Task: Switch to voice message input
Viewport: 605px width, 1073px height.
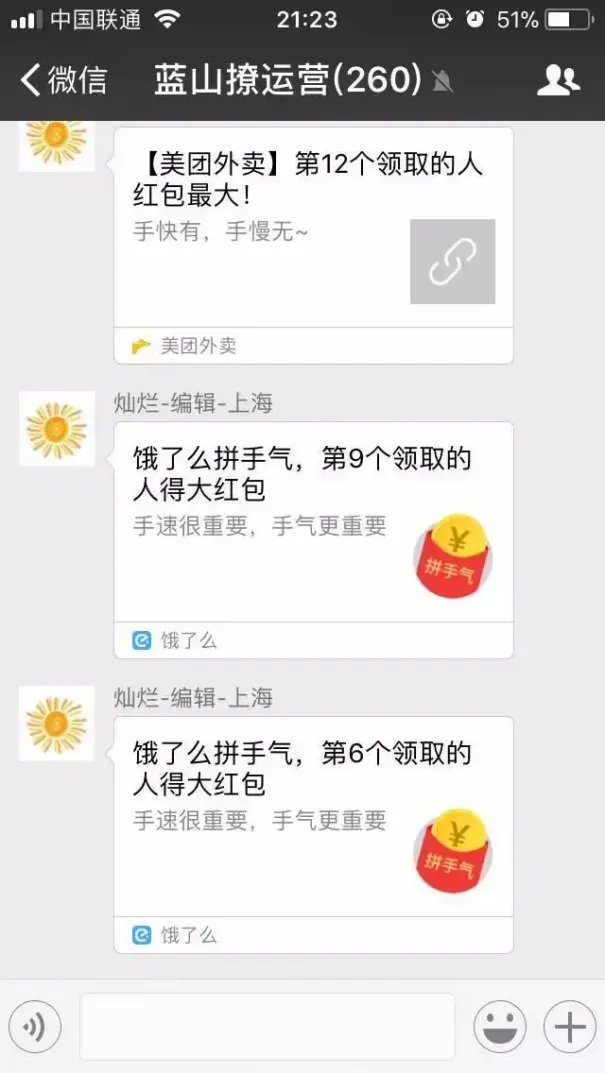Action: click(x=35, y=1026)
